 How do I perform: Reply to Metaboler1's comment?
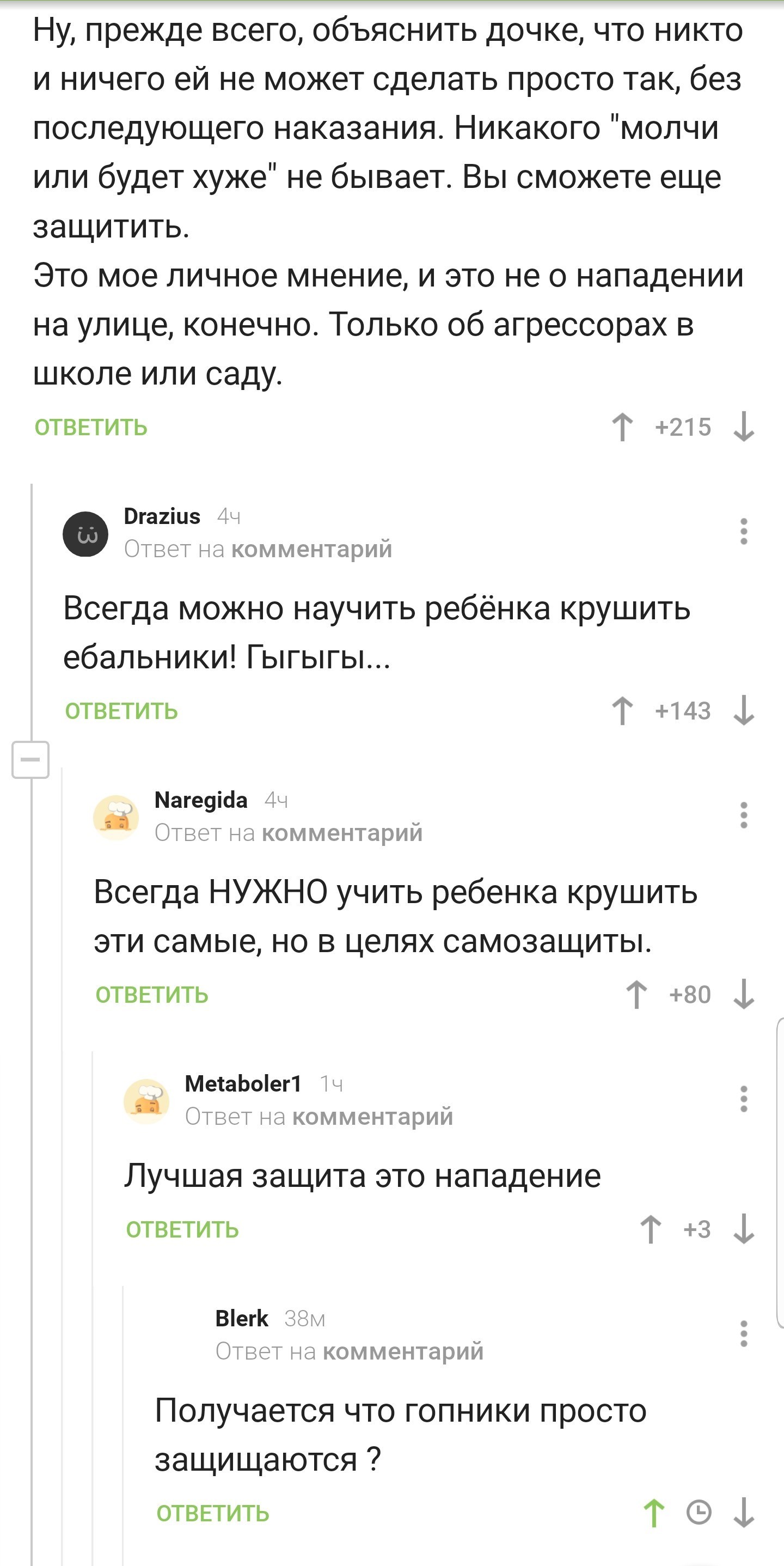tap(182, 1229)
